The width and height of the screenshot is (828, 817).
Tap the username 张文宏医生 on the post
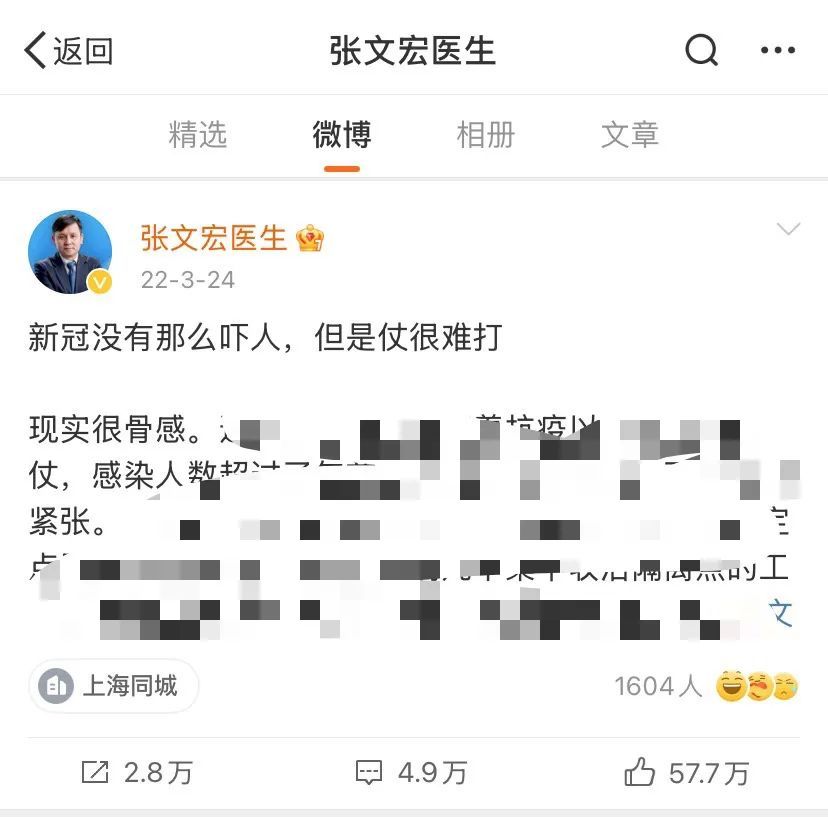[x=214, y=238]
